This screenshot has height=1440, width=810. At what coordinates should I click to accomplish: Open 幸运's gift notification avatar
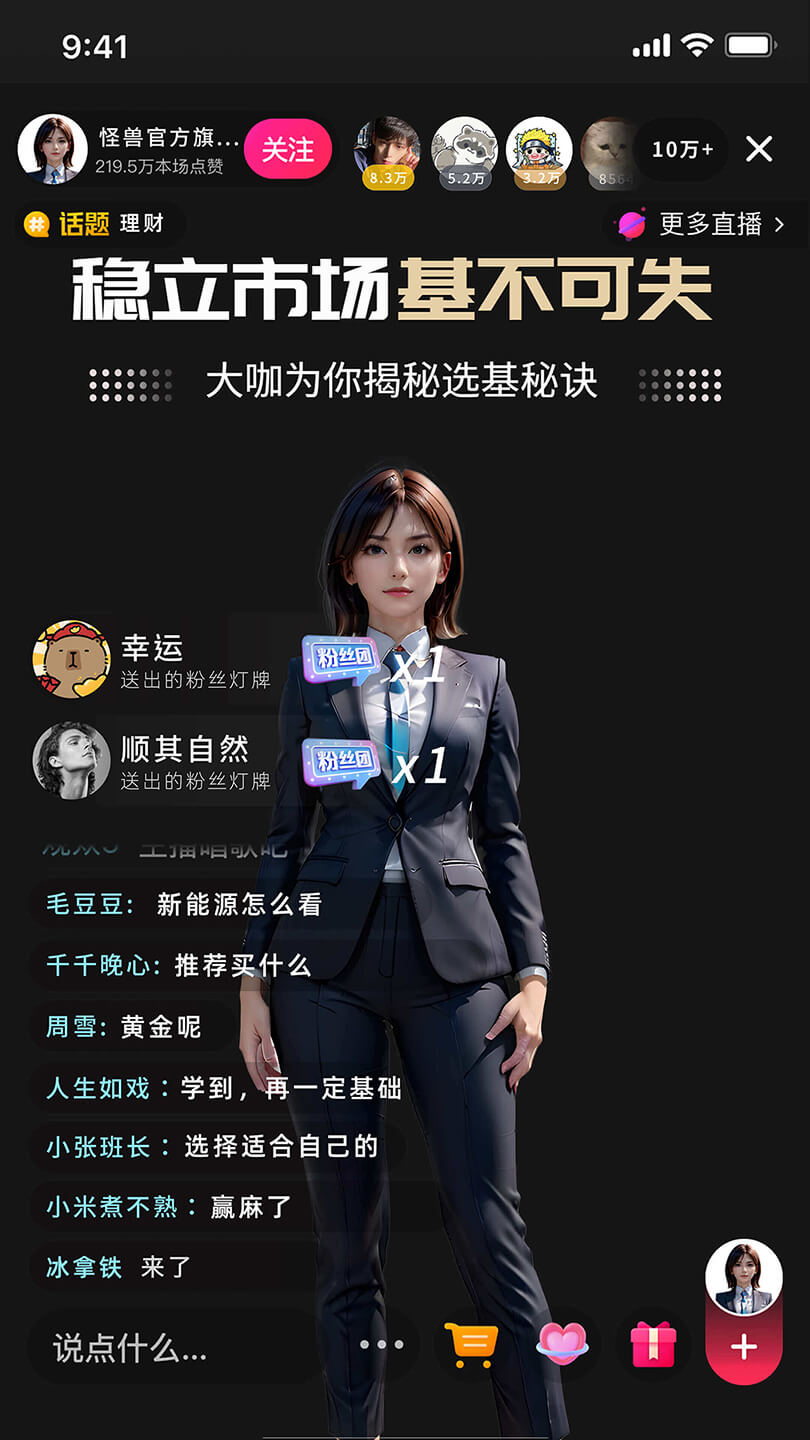[x=71, y=660]
